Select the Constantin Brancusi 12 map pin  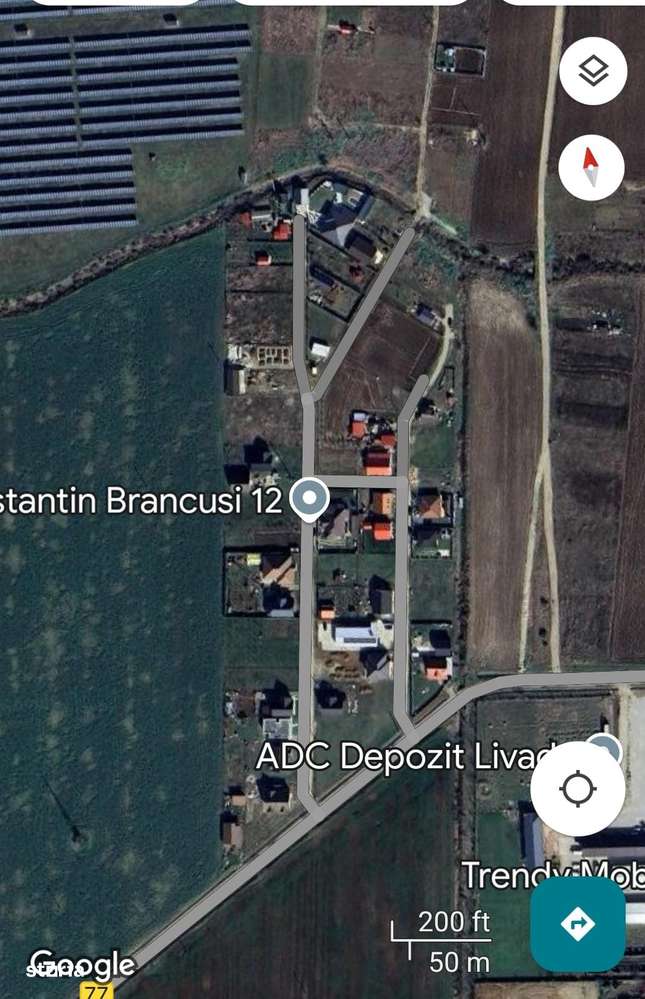coord(309,498)
